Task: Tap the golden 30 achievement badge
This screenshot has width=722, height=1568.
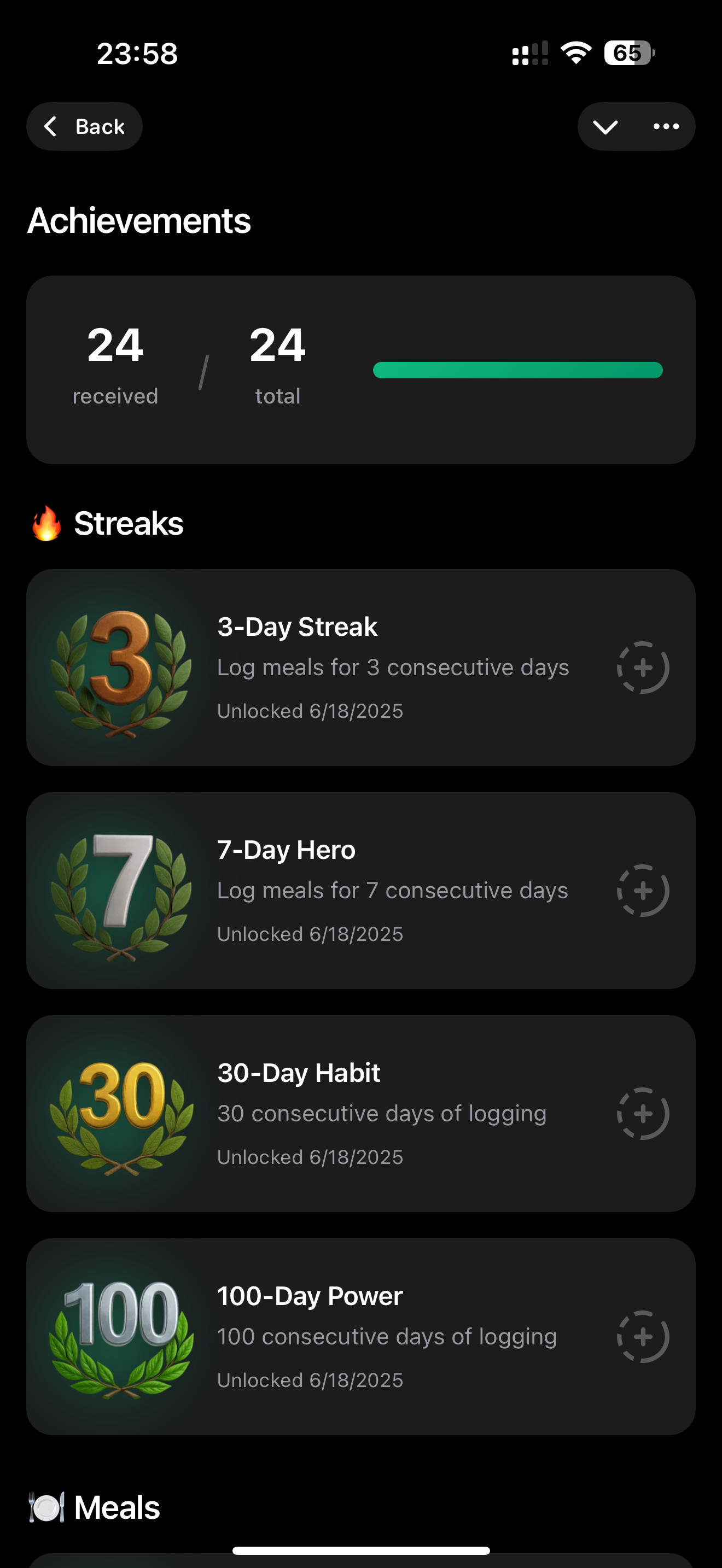Action: (120, 1114)
